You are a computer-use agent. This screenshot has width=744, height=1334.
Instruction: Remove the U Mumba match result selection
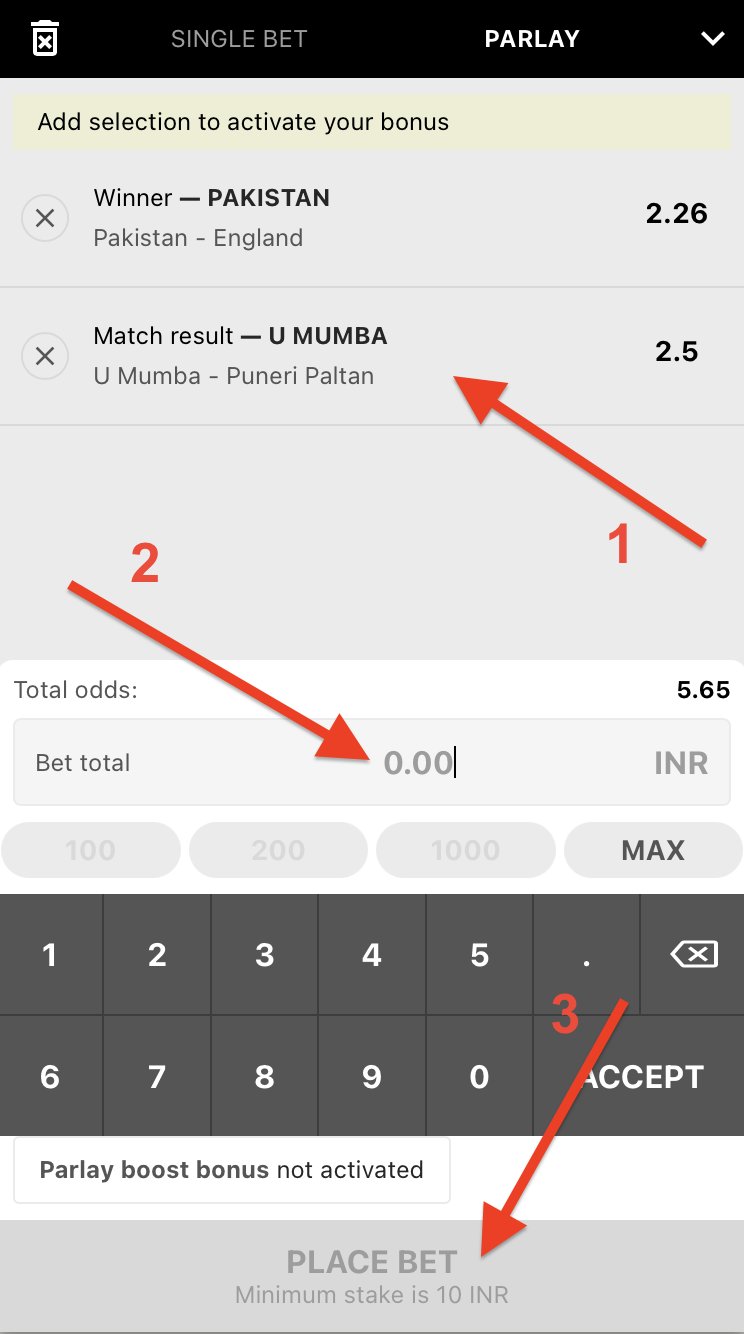pos(45,356)
